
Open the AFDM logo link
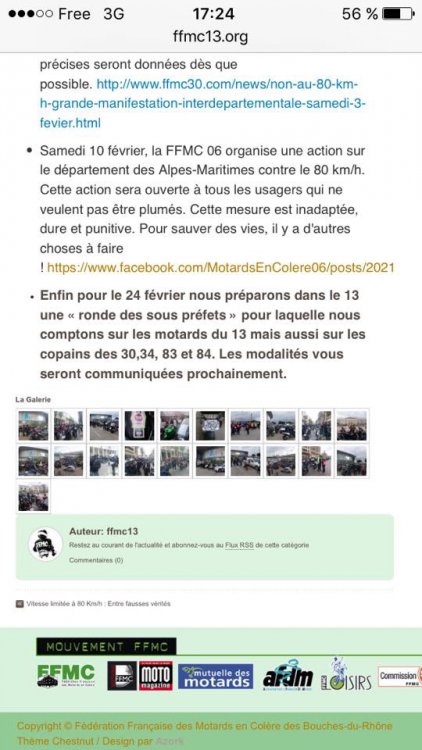pyautogui.click(x=288, y=675)
